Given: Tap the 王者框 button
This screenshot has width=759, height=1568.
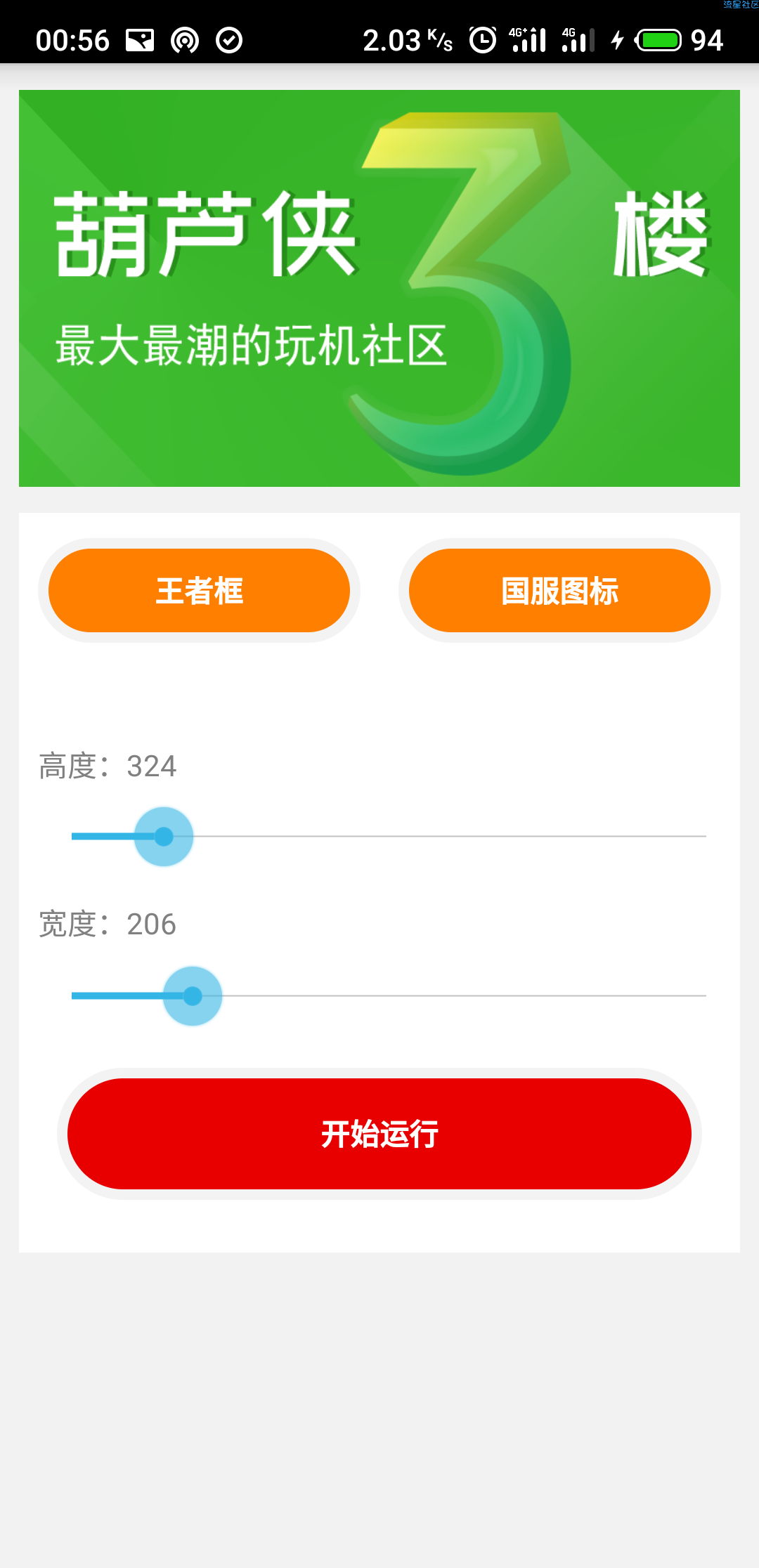Looking at the screenshot, I should [199, 591].
